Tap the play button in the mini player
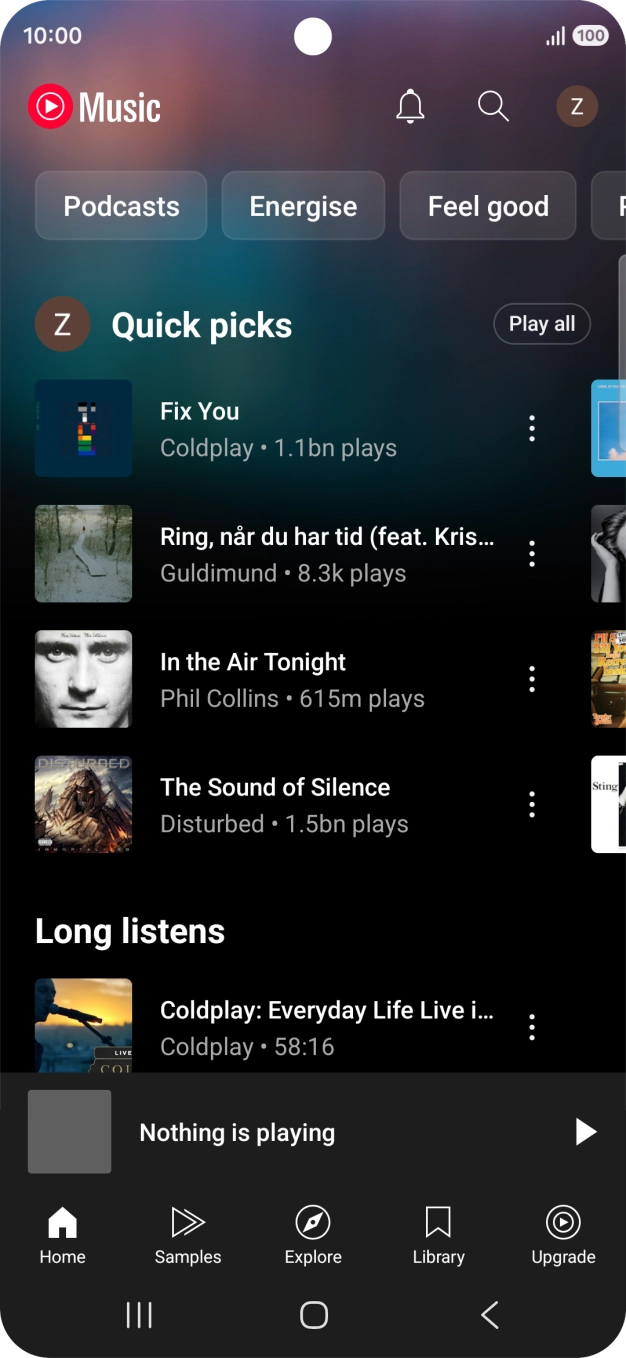 [x=585, y=1132]
